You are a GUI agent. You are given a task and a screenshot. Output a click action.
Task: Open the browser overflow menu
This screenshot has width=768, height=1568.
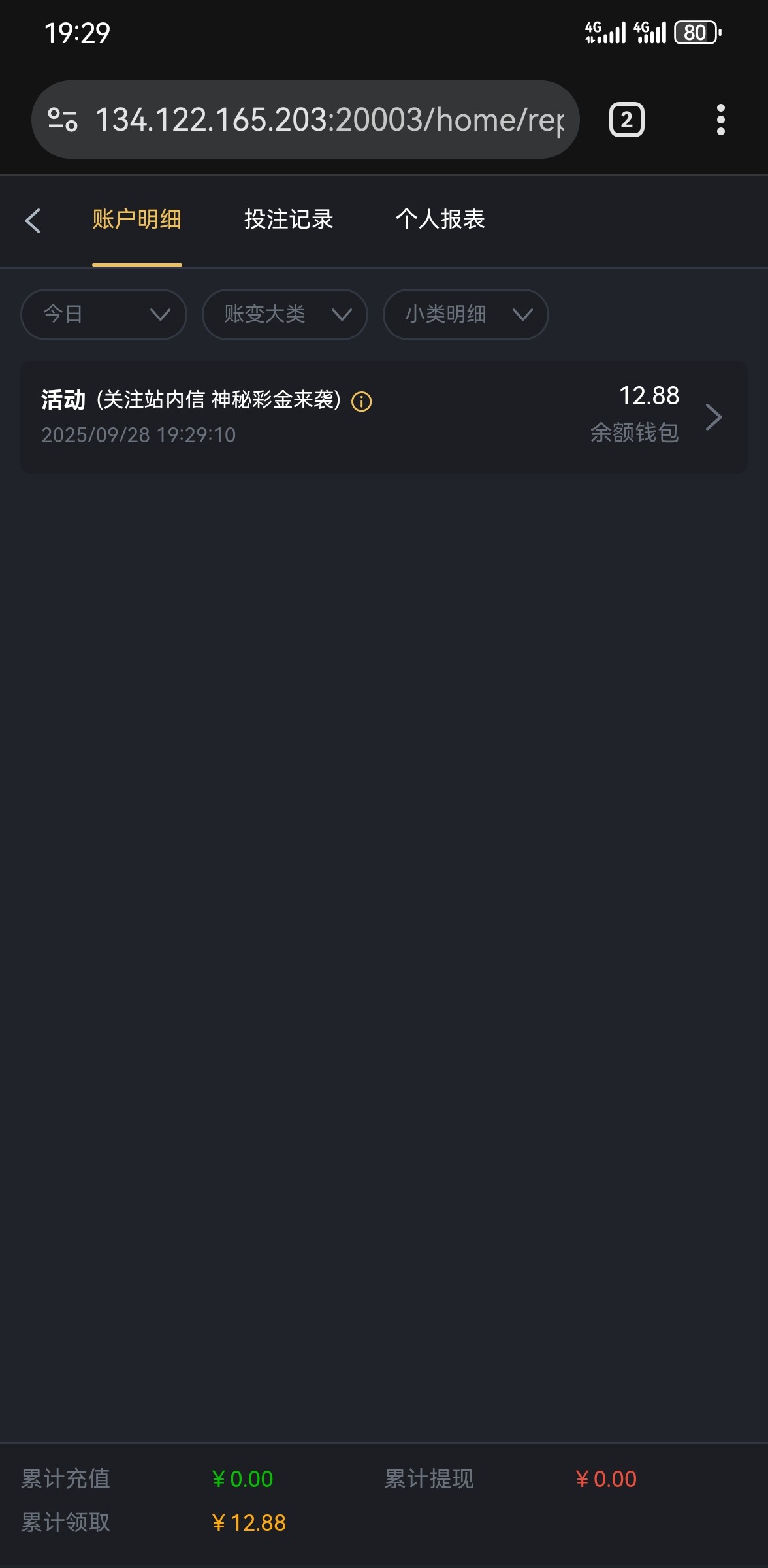pyautogui.click(x=720, y=120)
